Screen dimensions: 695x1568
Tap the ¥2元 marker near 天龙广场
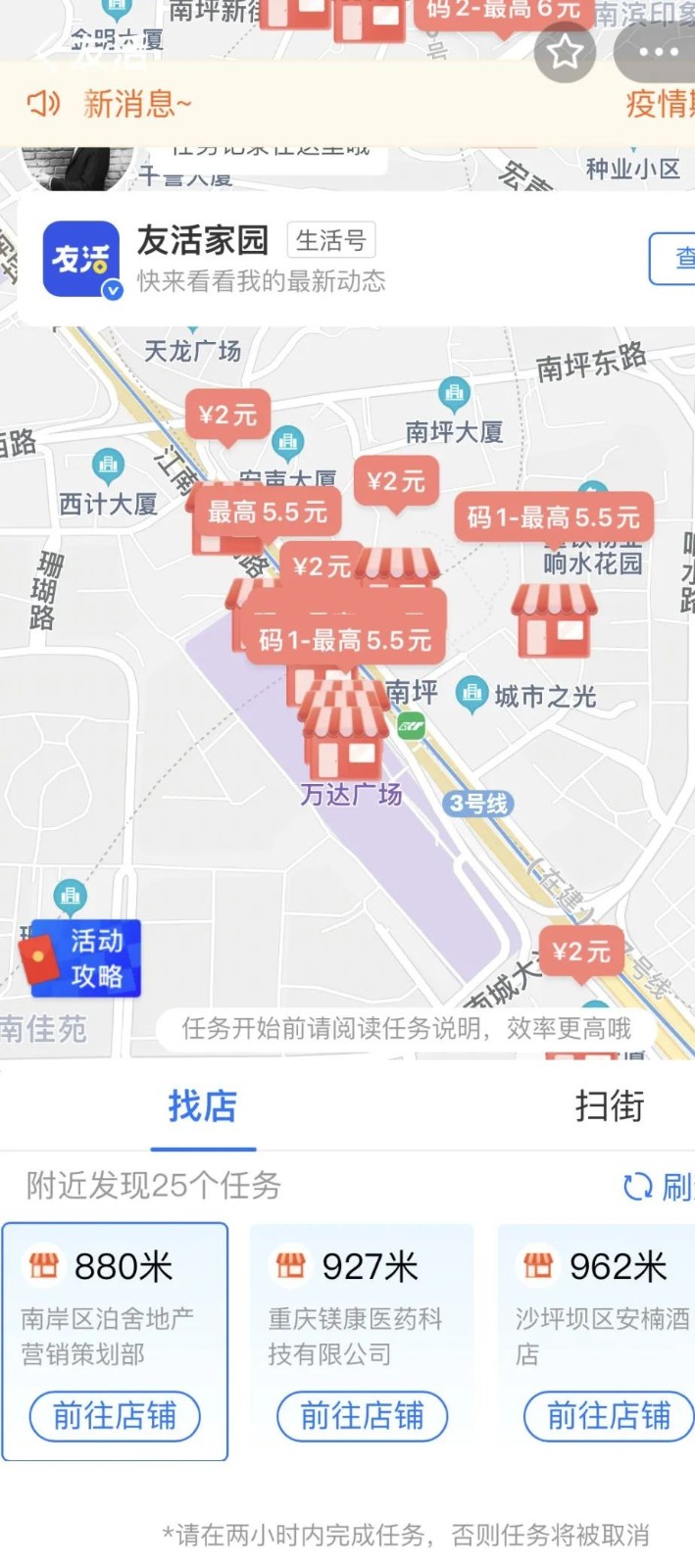click(x=227, y=416)
